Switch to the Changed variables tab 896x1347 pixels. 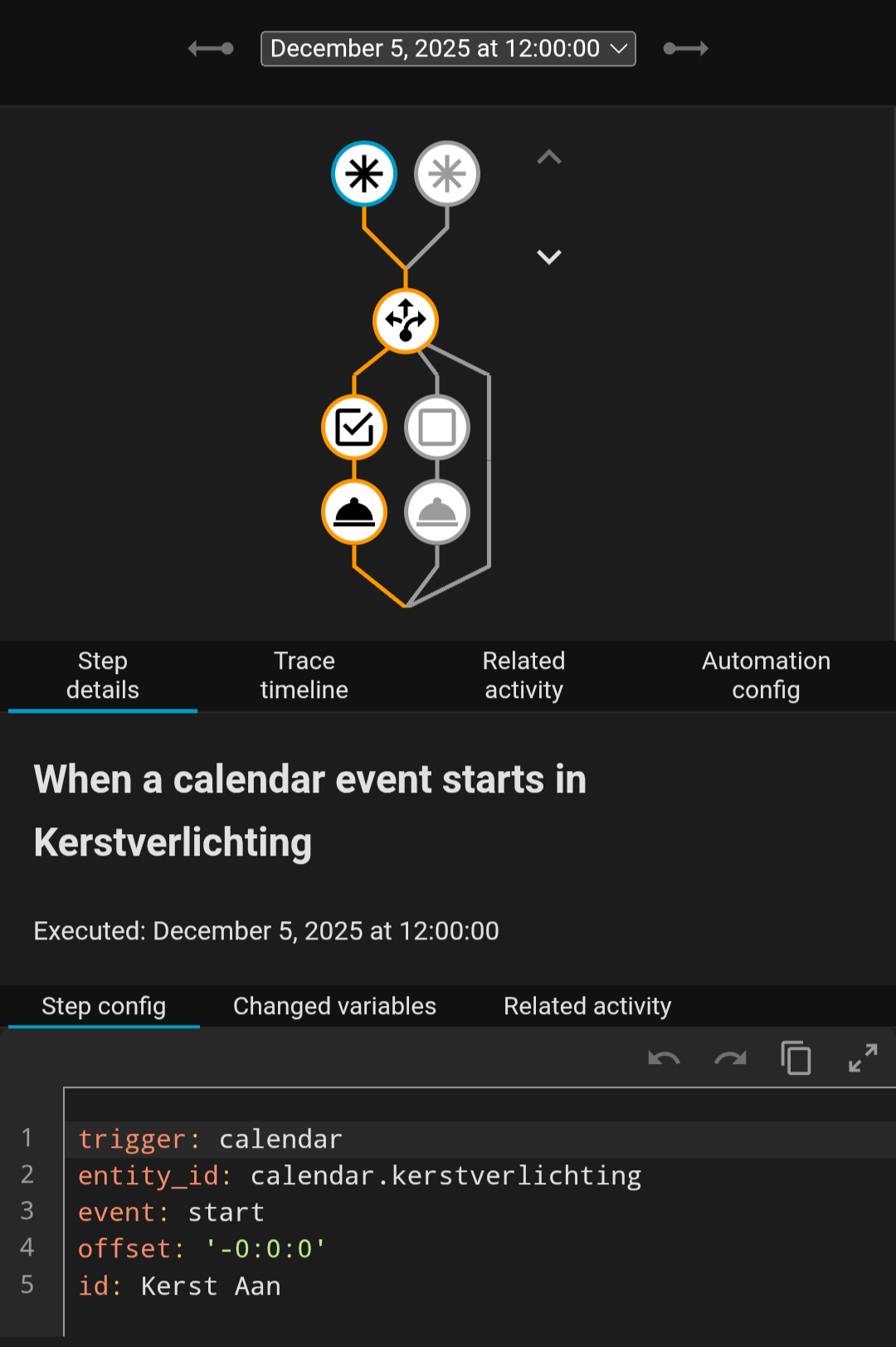334,1006
